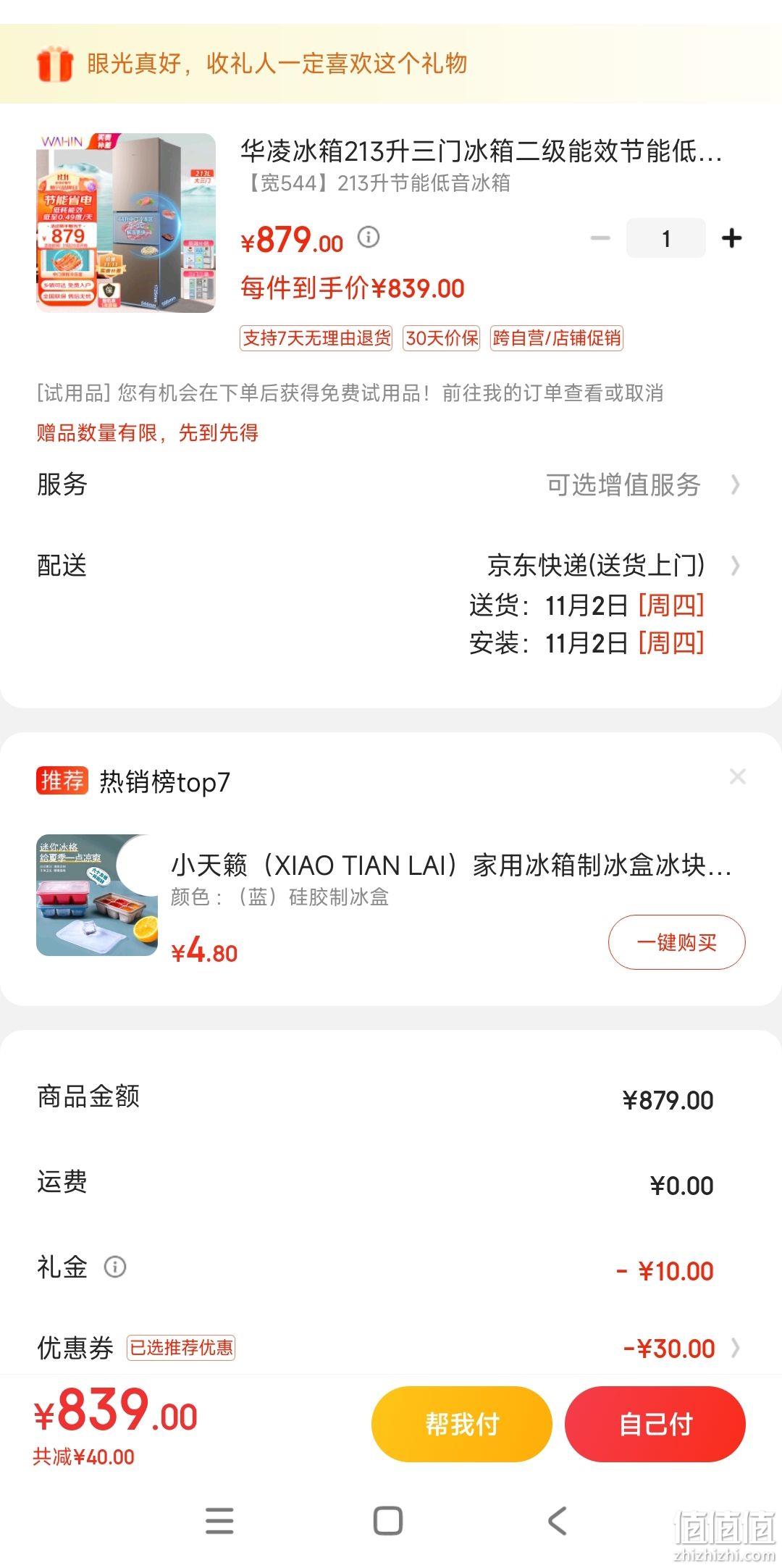Increase the fridge quantity with the plus button
The height and width of the screenshot is (1568, 782).
[731, 238]
